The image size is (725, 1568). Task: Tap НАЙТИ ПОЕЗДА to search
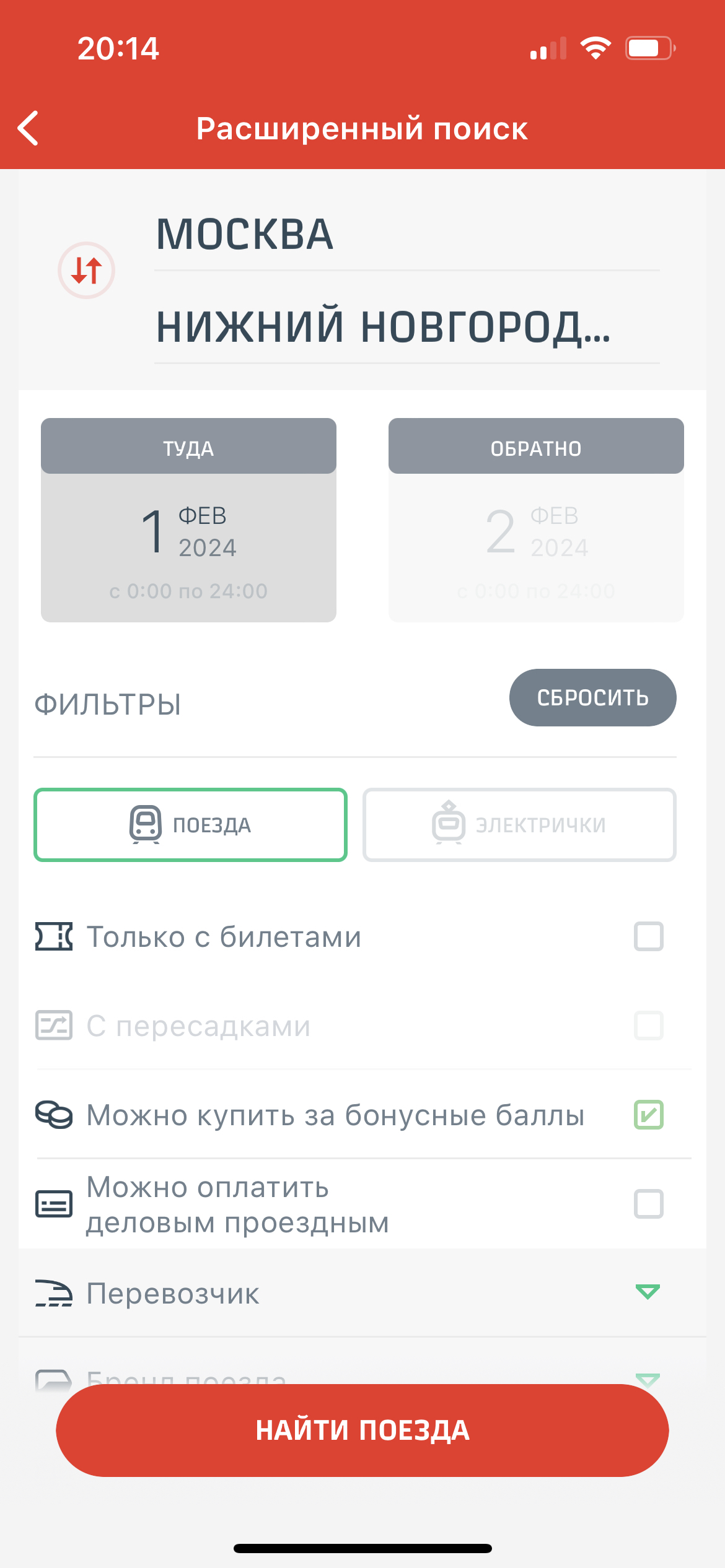[362, 1431]
